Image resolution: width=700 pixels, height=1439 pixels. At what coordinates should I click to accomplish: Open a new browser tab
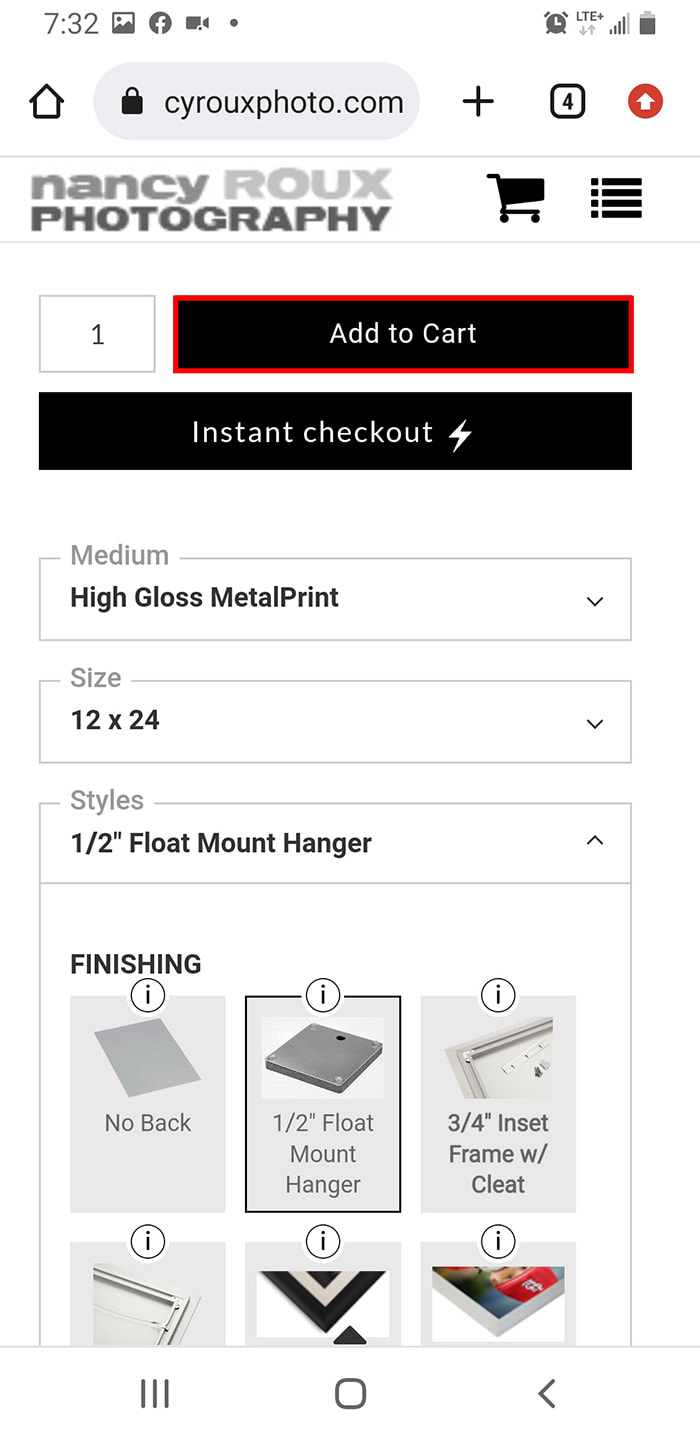[x=479, y=101]
